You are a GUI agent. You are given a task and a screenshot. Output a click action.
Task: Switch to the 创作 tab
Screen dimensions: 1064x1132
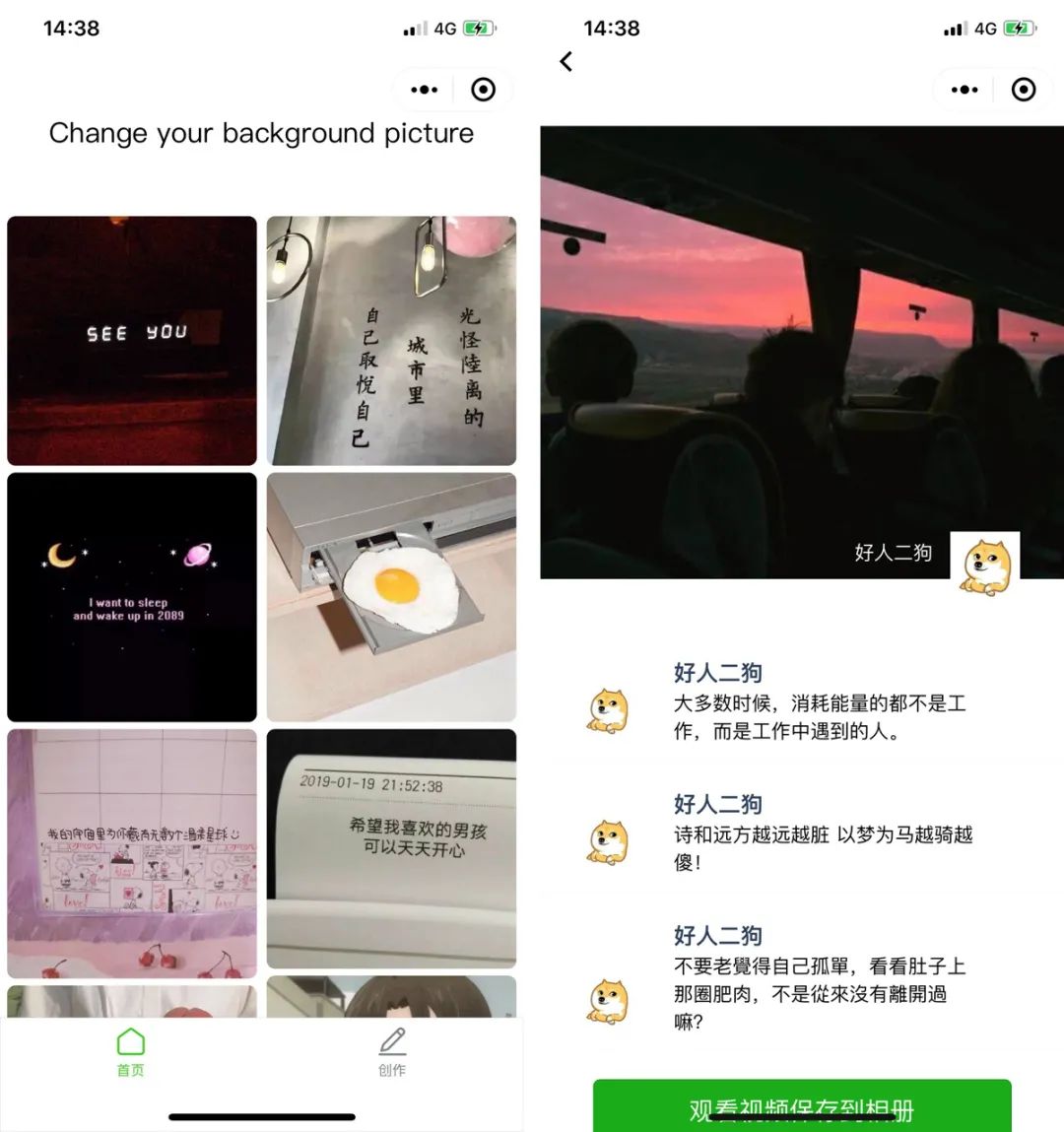click(392, 1052)
